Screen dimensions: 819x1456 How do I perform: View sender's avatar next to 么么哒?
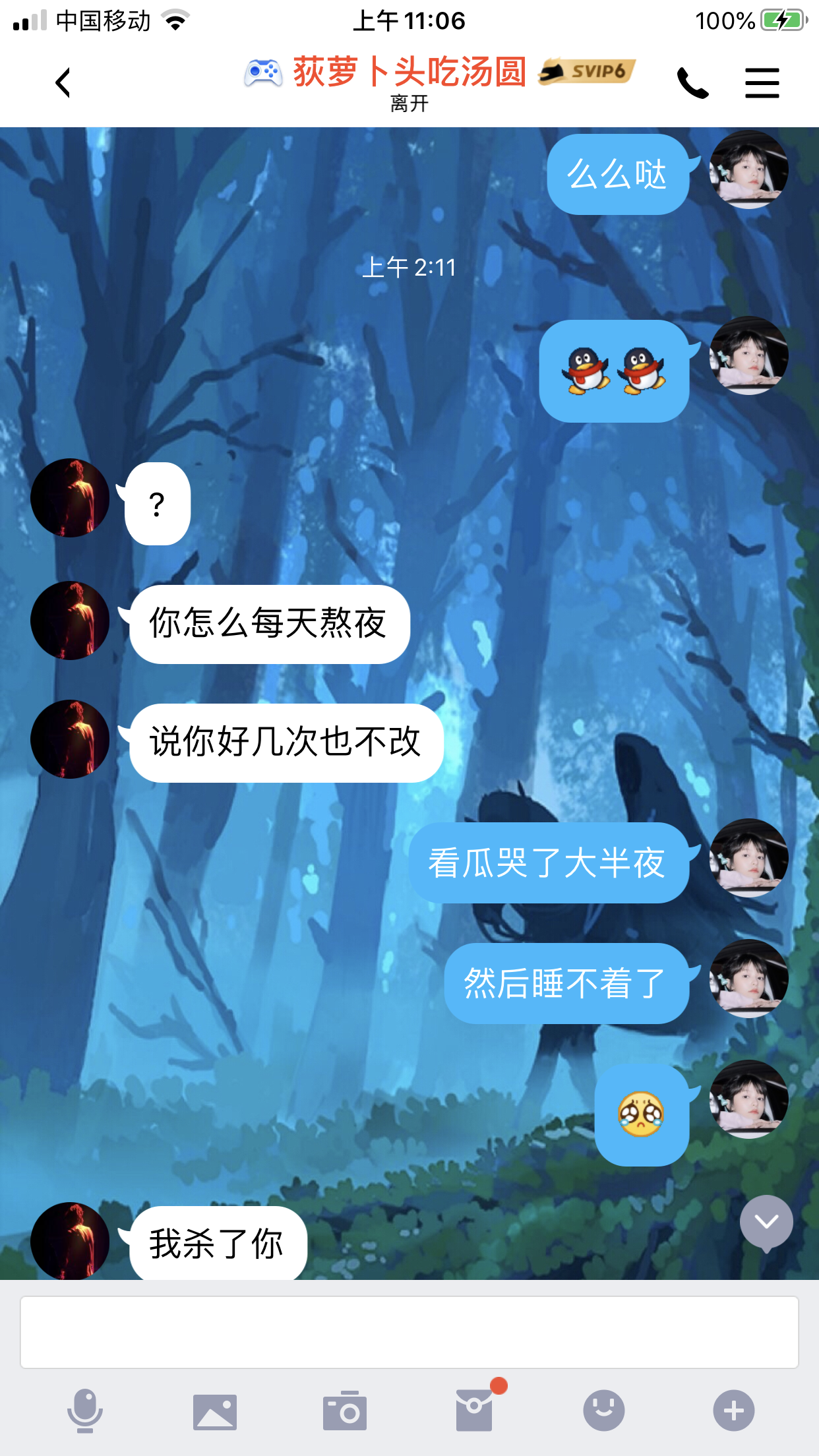tap(748, 170)
